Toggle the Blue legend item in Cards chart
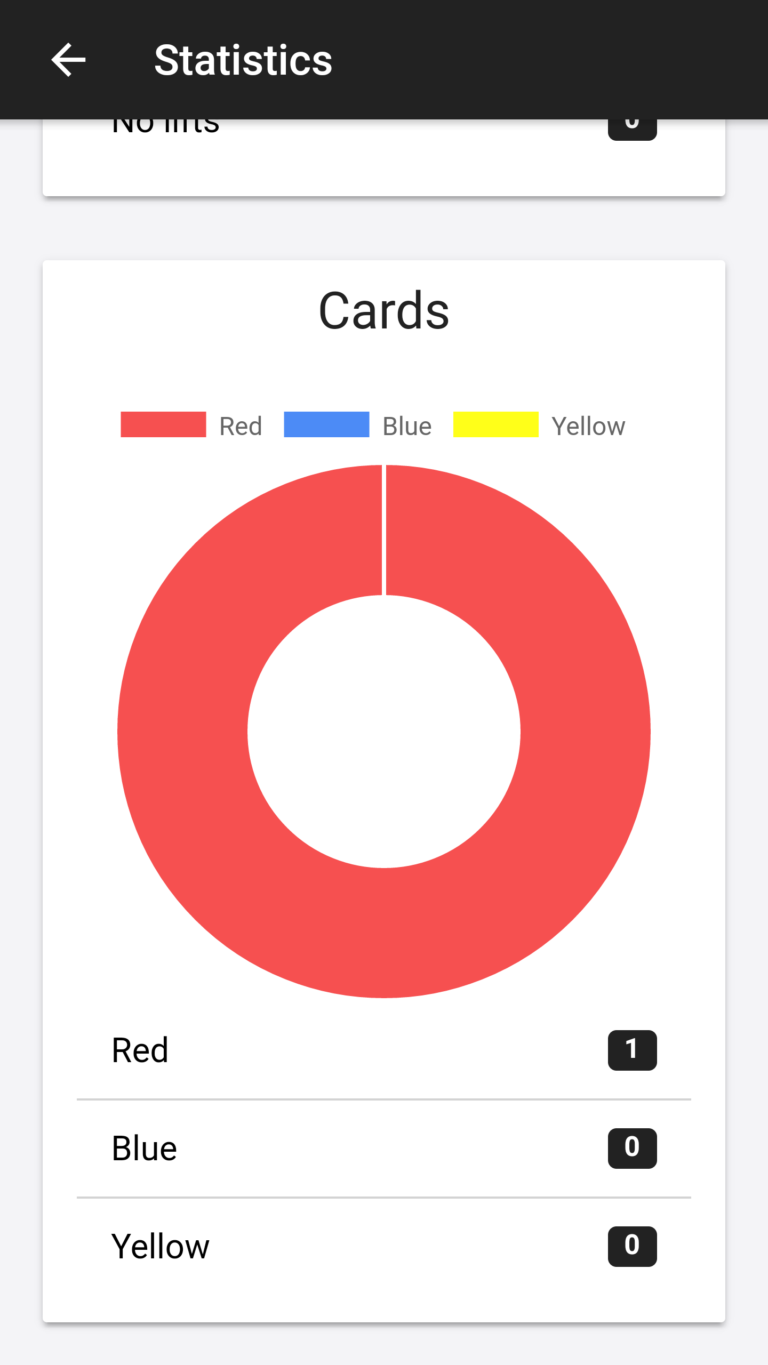 (358, 425)
